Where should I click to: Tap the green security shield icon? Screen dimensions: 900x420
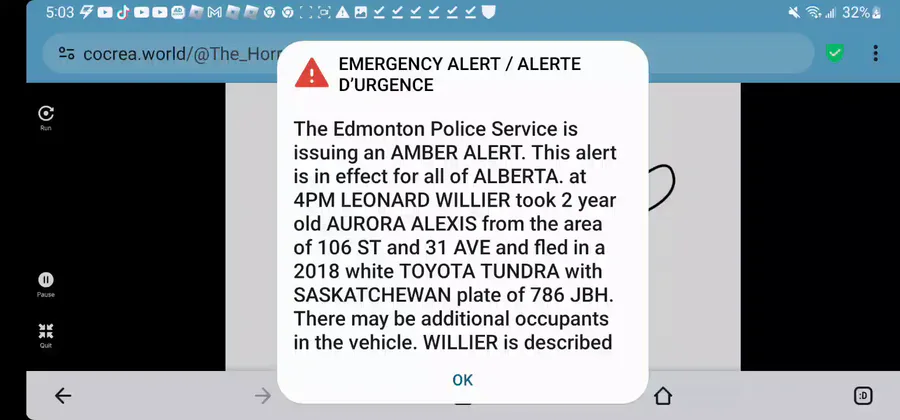coord(835,53)
